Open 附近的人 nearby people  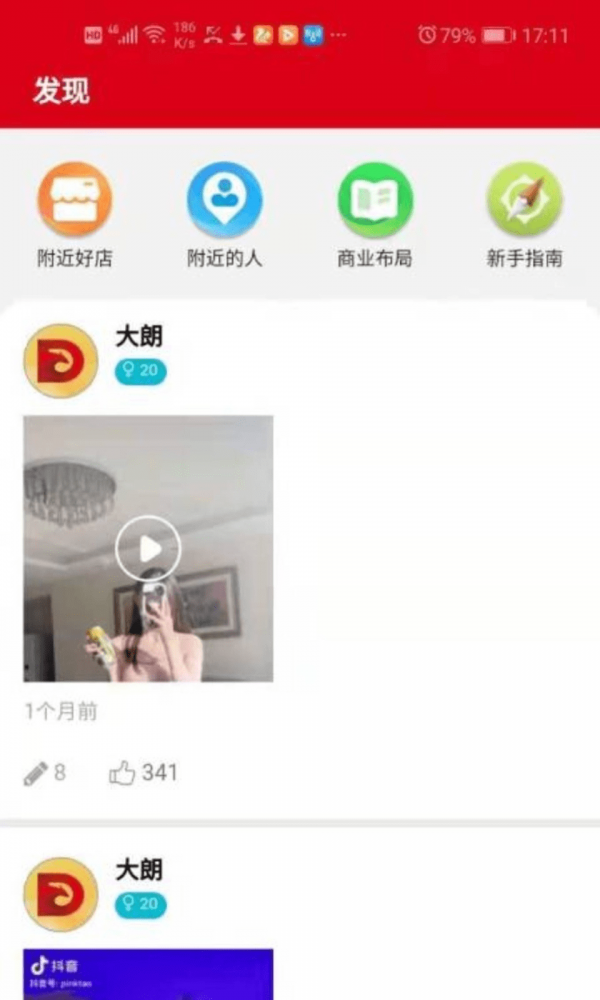click(225, 201)
